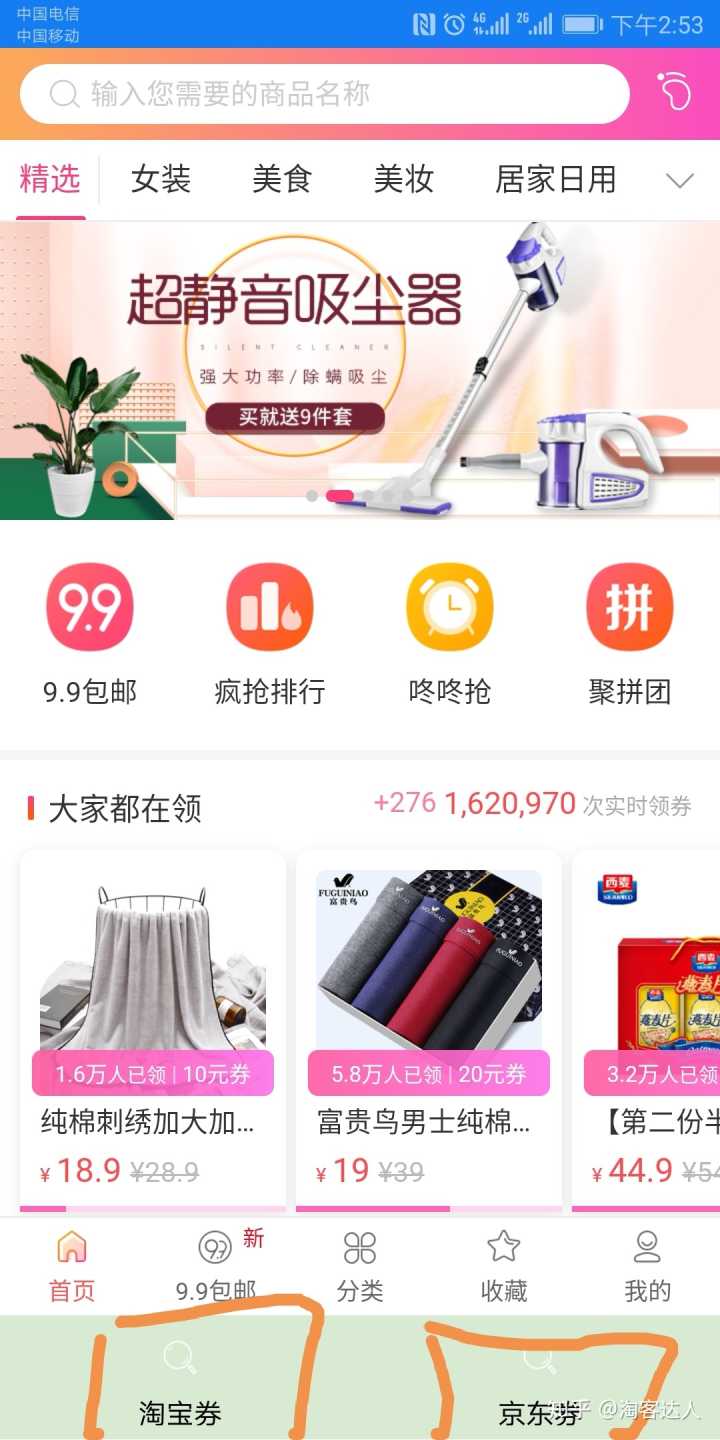The image size is (720, 1440).
Task: Expand the category list chevron
Action: pos(680,181)
